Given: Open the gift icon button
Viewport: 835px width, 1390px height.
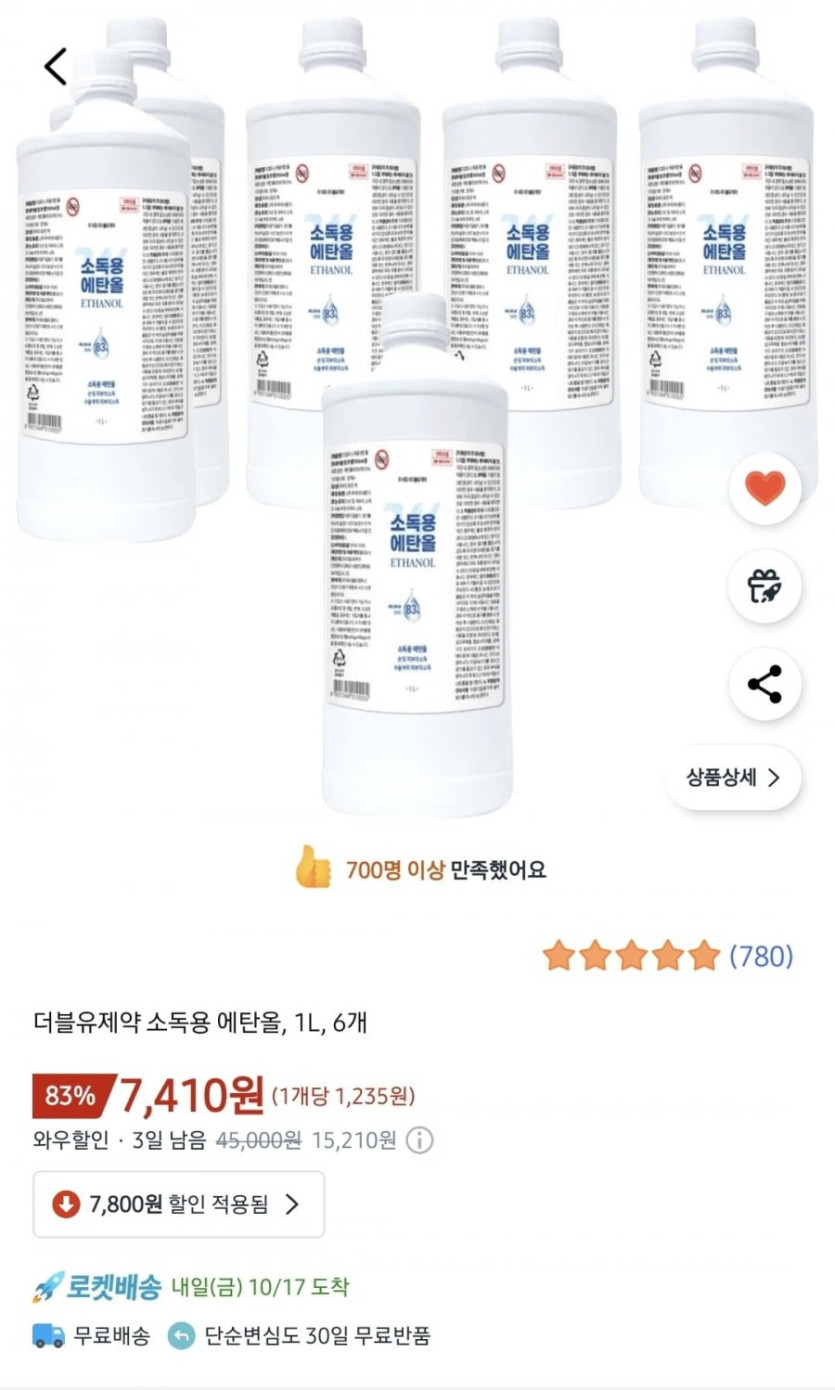Looking at the screenshot, I should click(x=765, y=586).
